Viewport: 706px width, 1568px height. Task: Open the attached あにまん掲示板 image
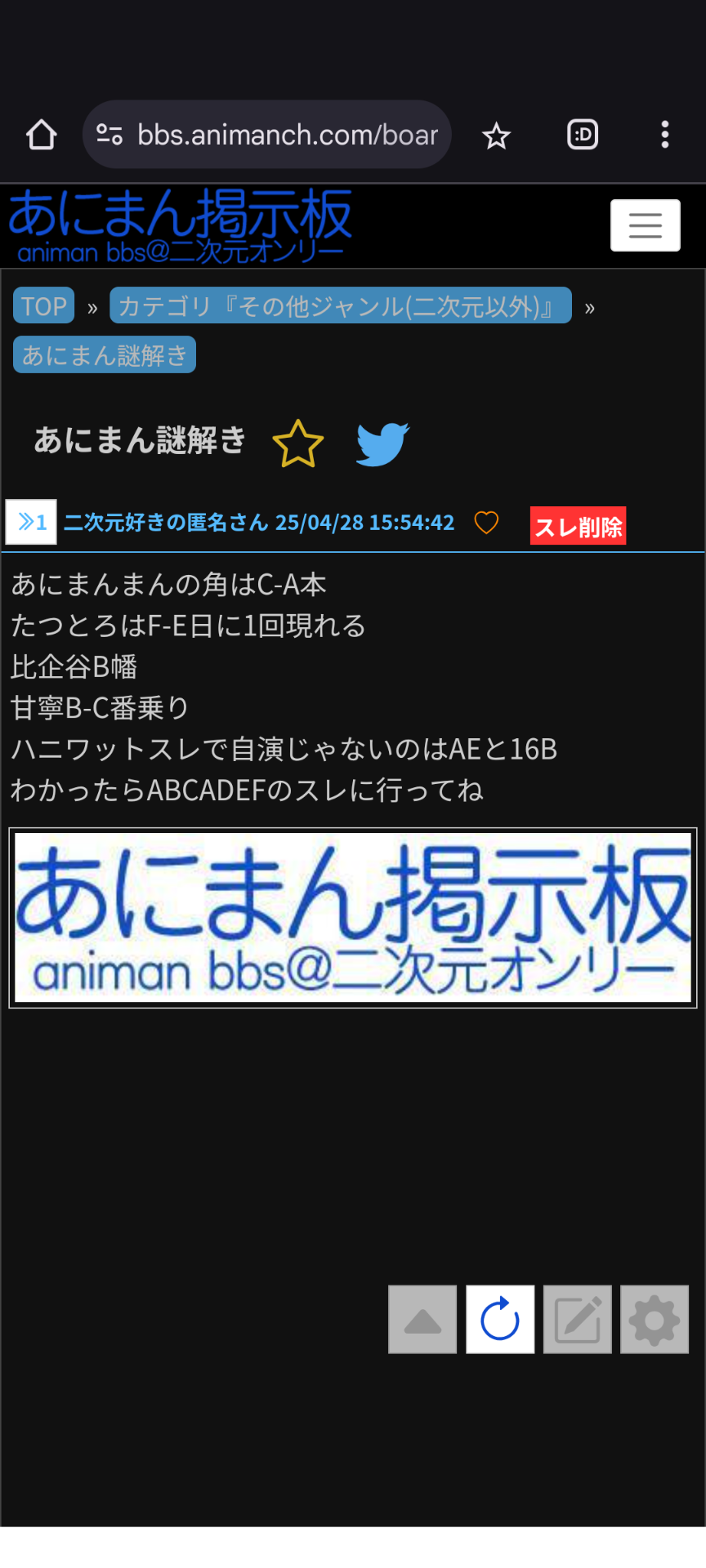click(353, 918)
